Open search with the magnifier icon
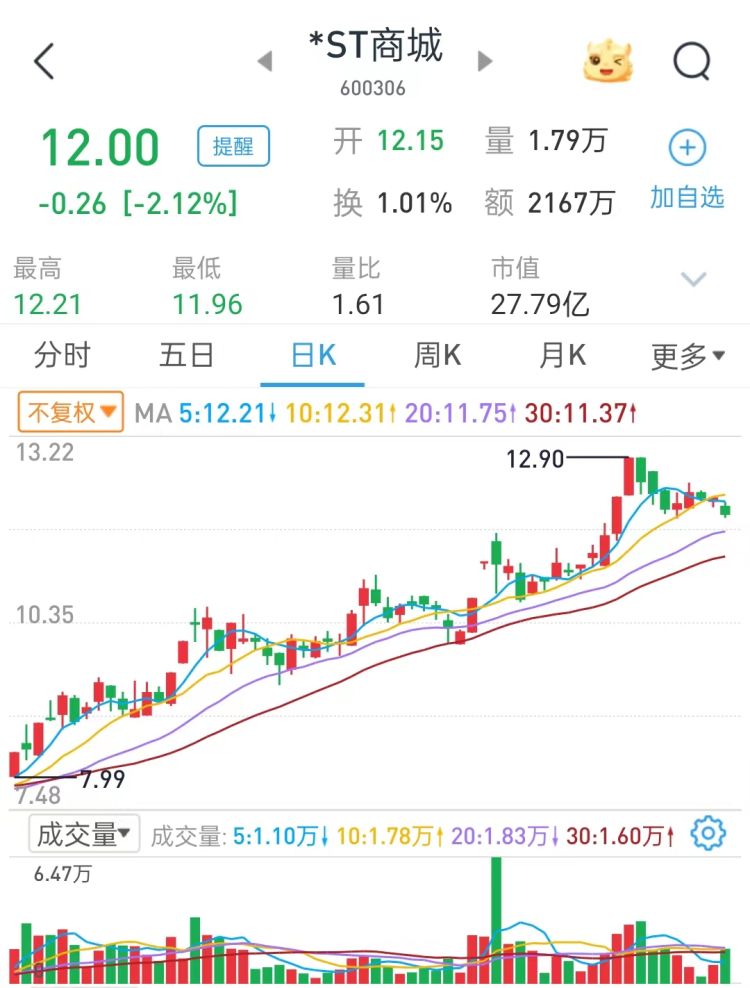Viewport: 750px width, 988px height. coord(691,60)
